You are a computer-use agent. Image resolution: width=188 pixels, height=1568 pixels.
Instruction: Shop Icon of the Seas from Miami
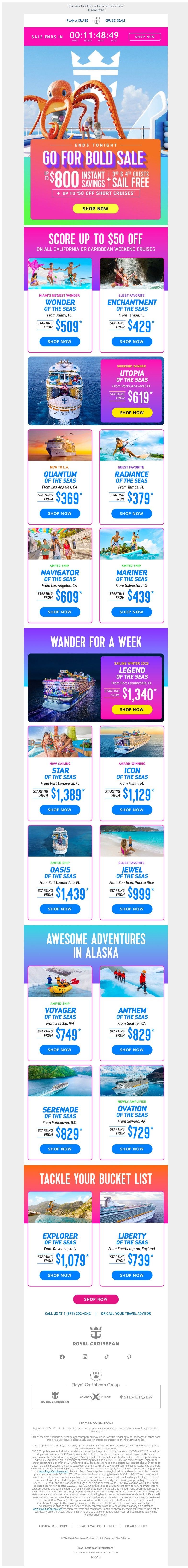(x=131, y=810)
